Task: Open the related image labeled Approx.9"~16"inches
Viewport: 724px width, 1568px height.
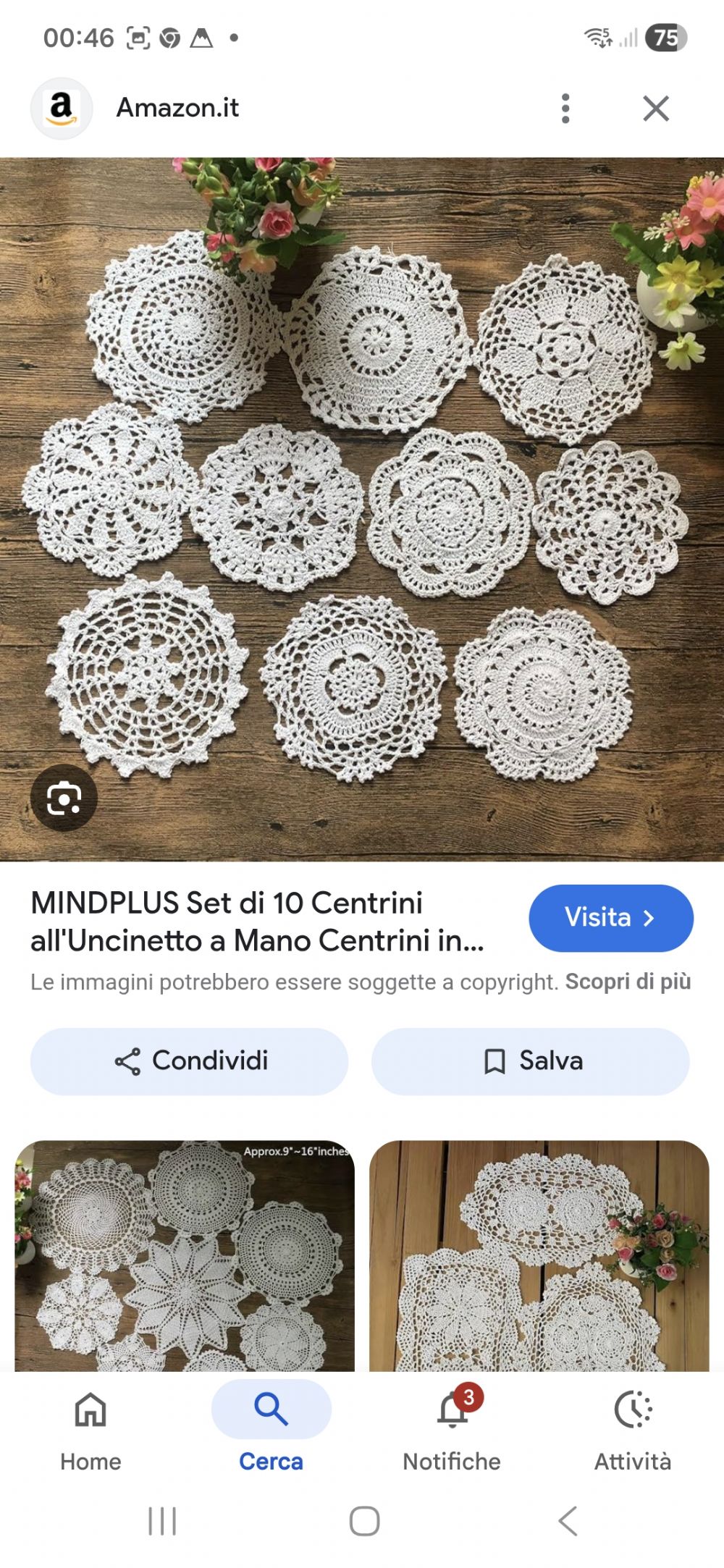Action: pos(185,1256)
